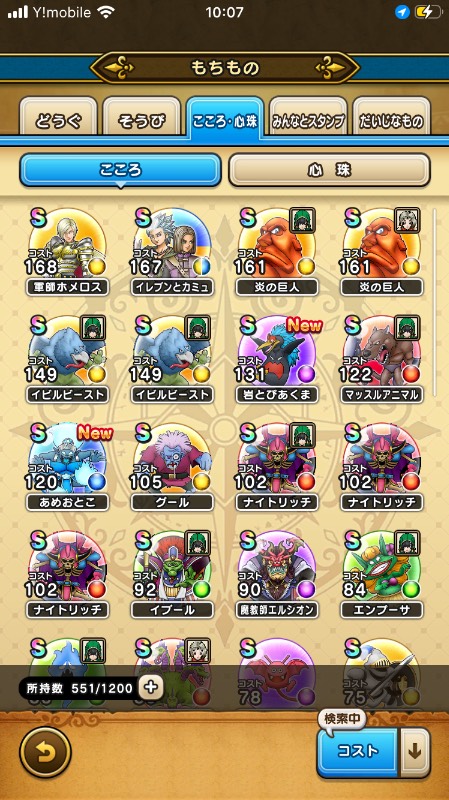Open the new あめおとこ heart
The height and width of the screenshot is (800, 449).
pyautogui.click(x=67, y=466)
